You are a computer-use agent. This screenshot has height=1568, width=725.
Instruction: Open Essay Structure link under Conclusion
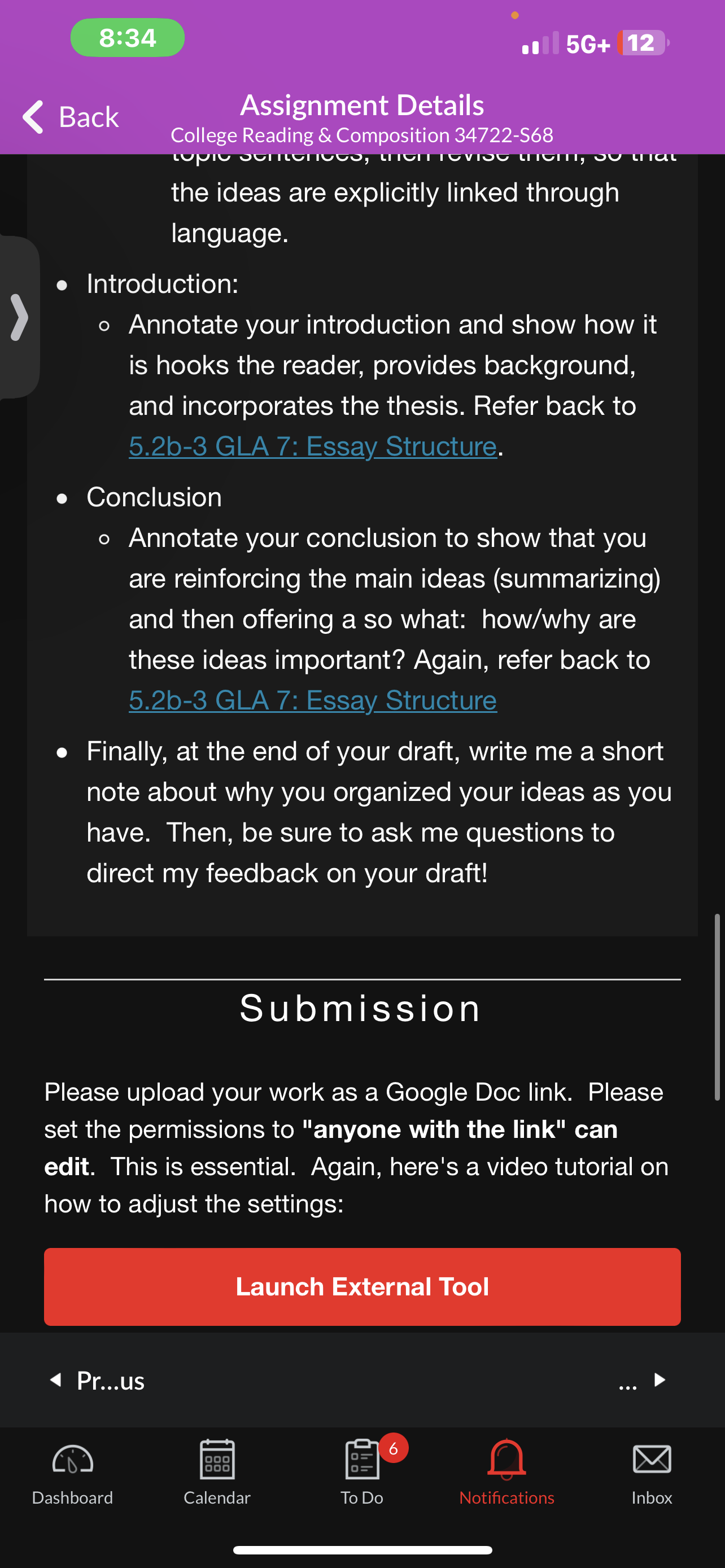coord(313,700)
